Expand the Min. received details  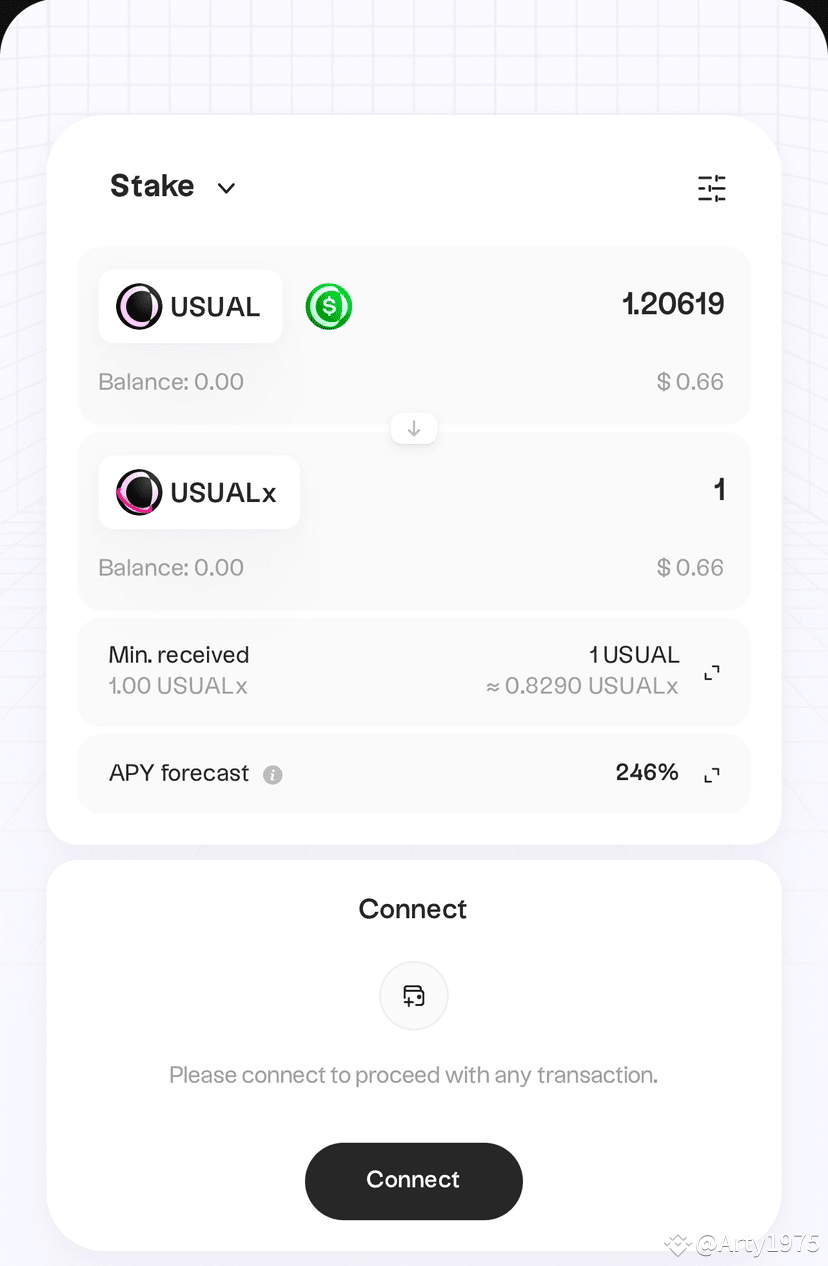pyautogui.click(x=712, y=673)
